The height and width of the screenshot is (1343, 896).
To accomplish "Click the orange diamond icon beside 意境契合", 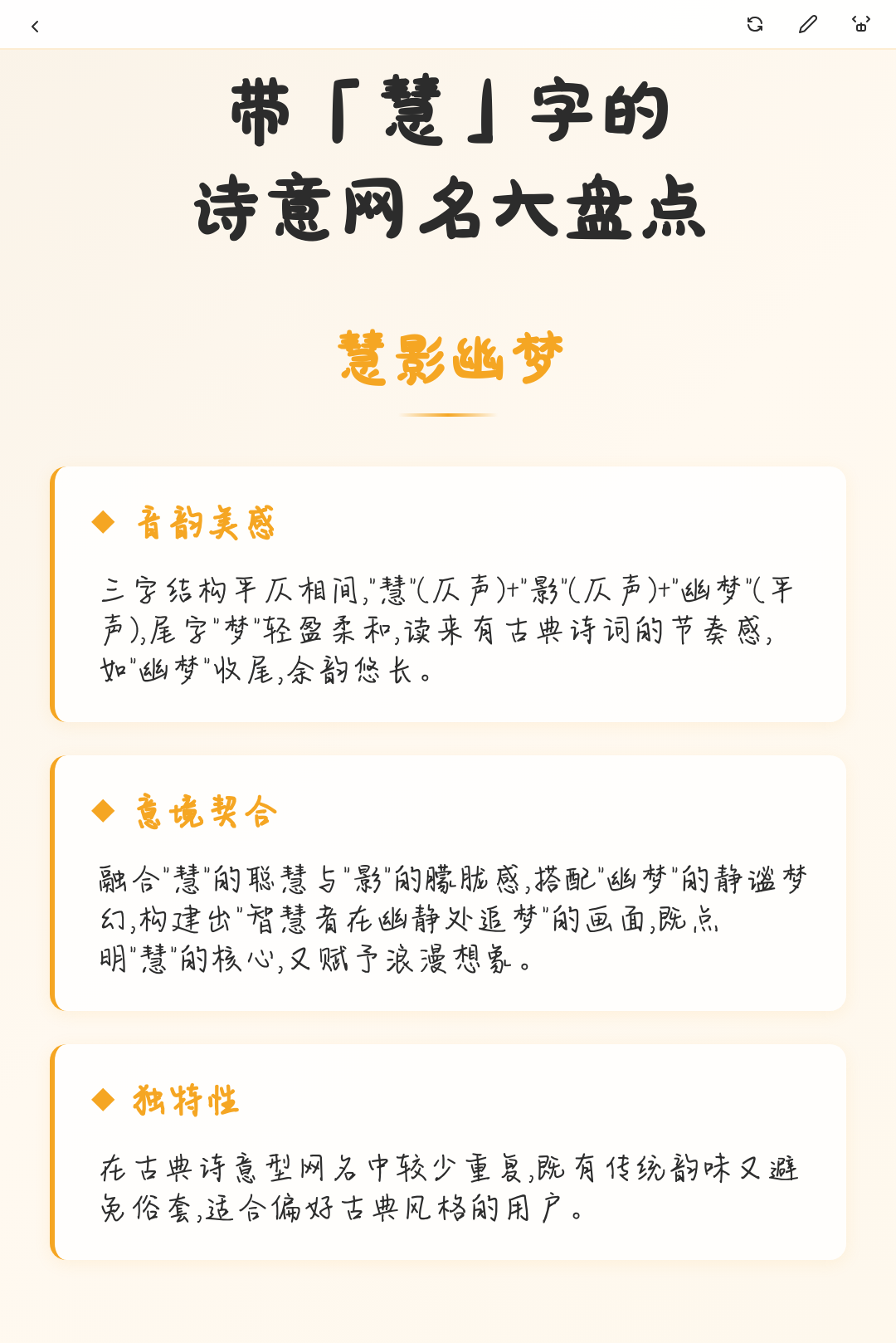I will pos(103,811).
